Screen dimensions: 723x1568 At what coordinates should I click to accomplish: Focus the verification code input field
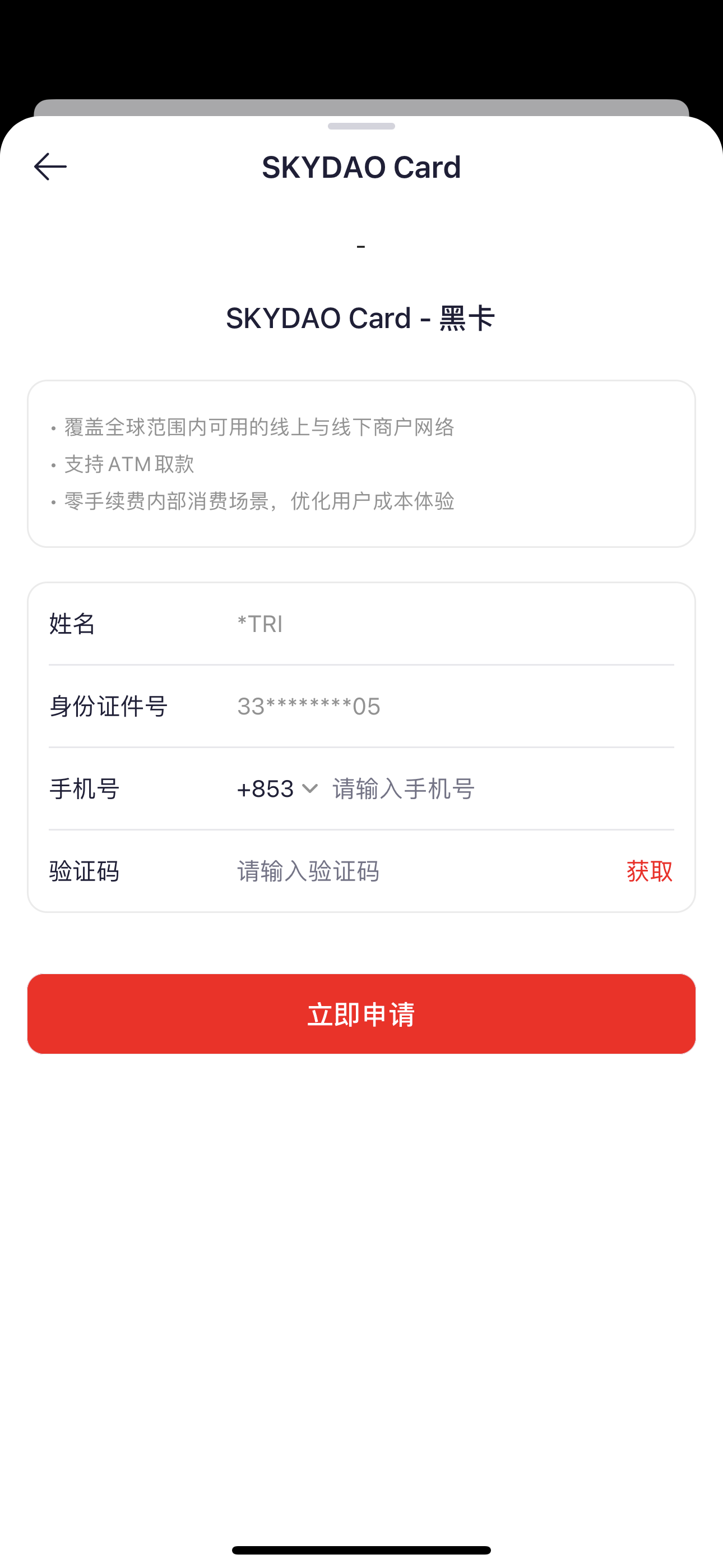[420, 871]
